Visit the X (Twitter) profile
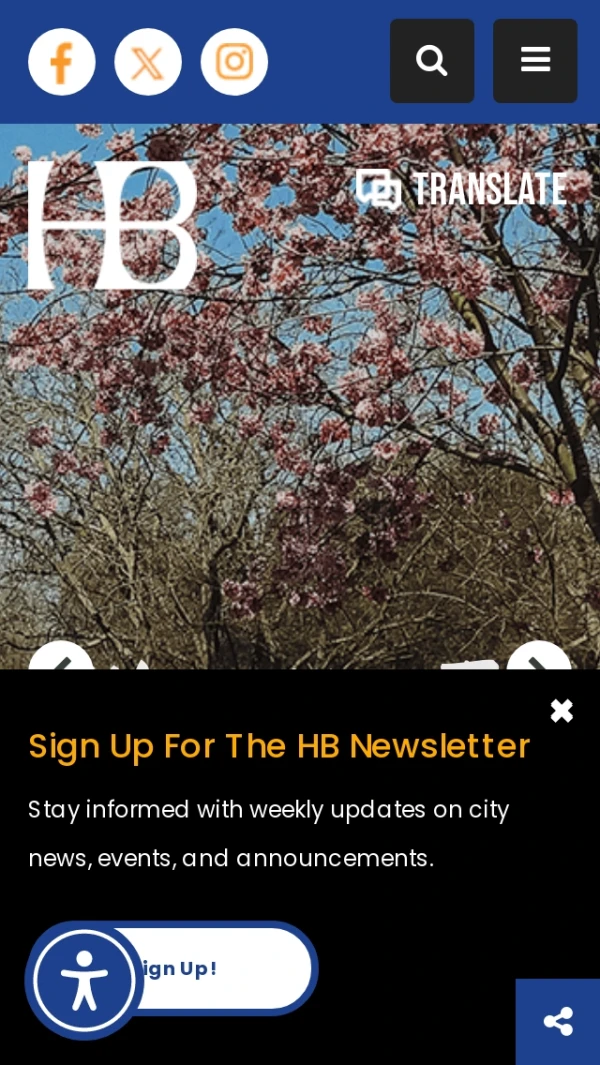Image resolution: width=600 pixels, height=1065 pixels. tap(148, 62)
